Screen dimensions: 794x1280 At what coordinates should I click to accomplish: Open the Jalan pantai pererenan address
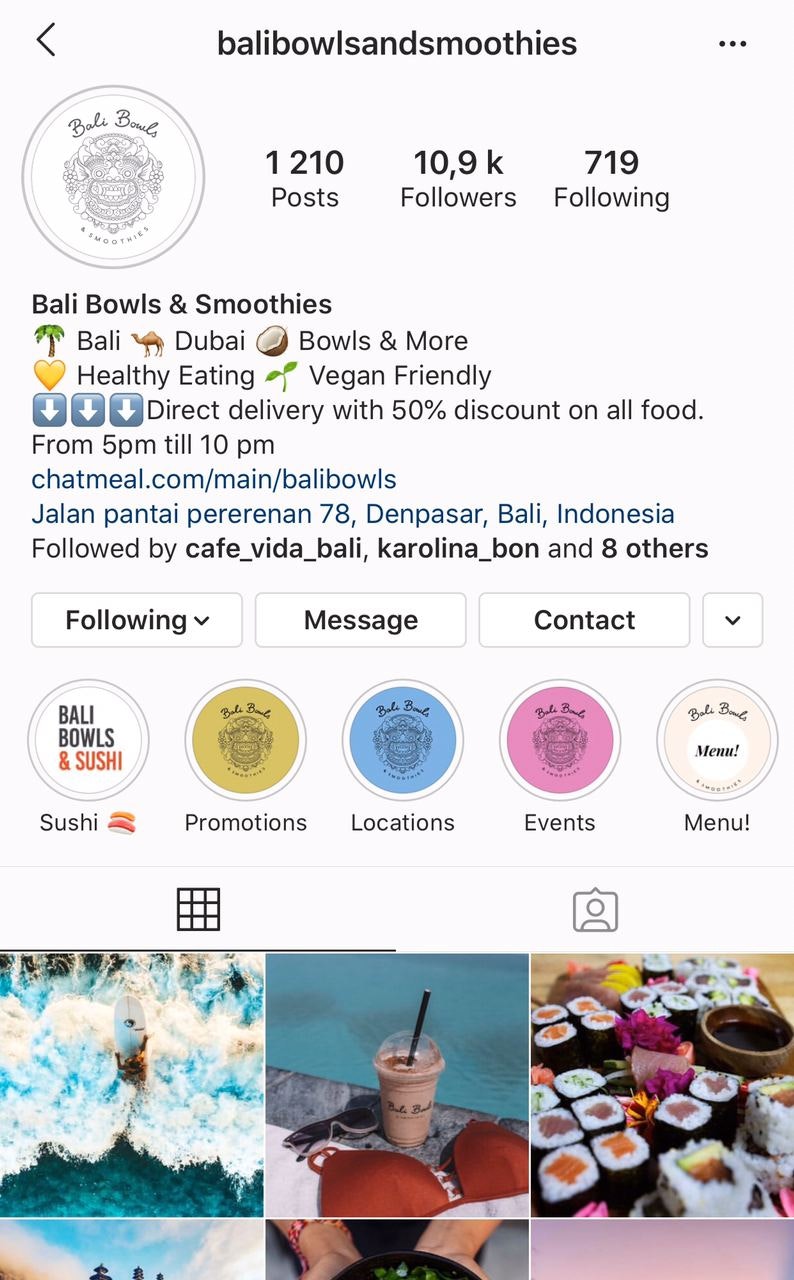click(x=353, y=514)
